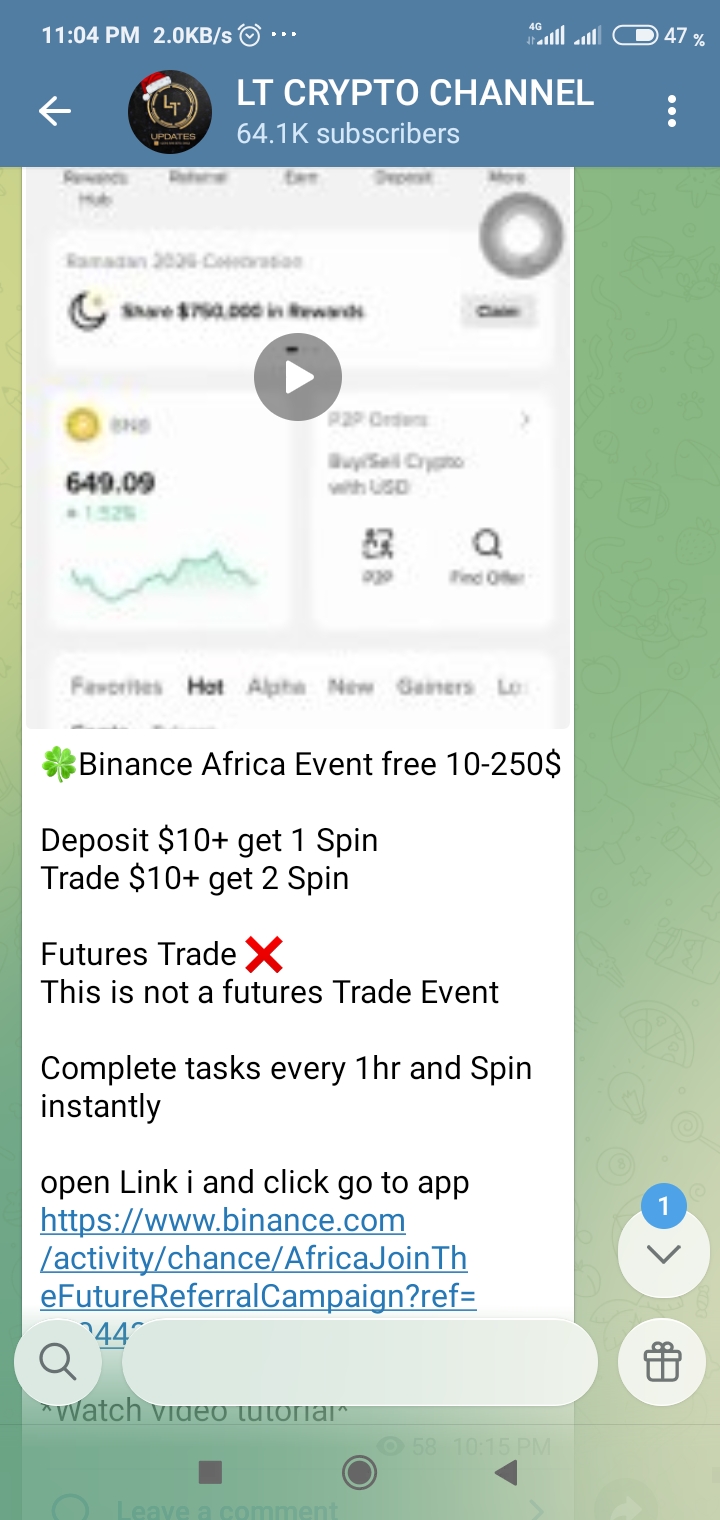The height and width of the screenshot is (1520, 720).
Task: Open the Binance Africa campaign link
Action: (253, 1258)
